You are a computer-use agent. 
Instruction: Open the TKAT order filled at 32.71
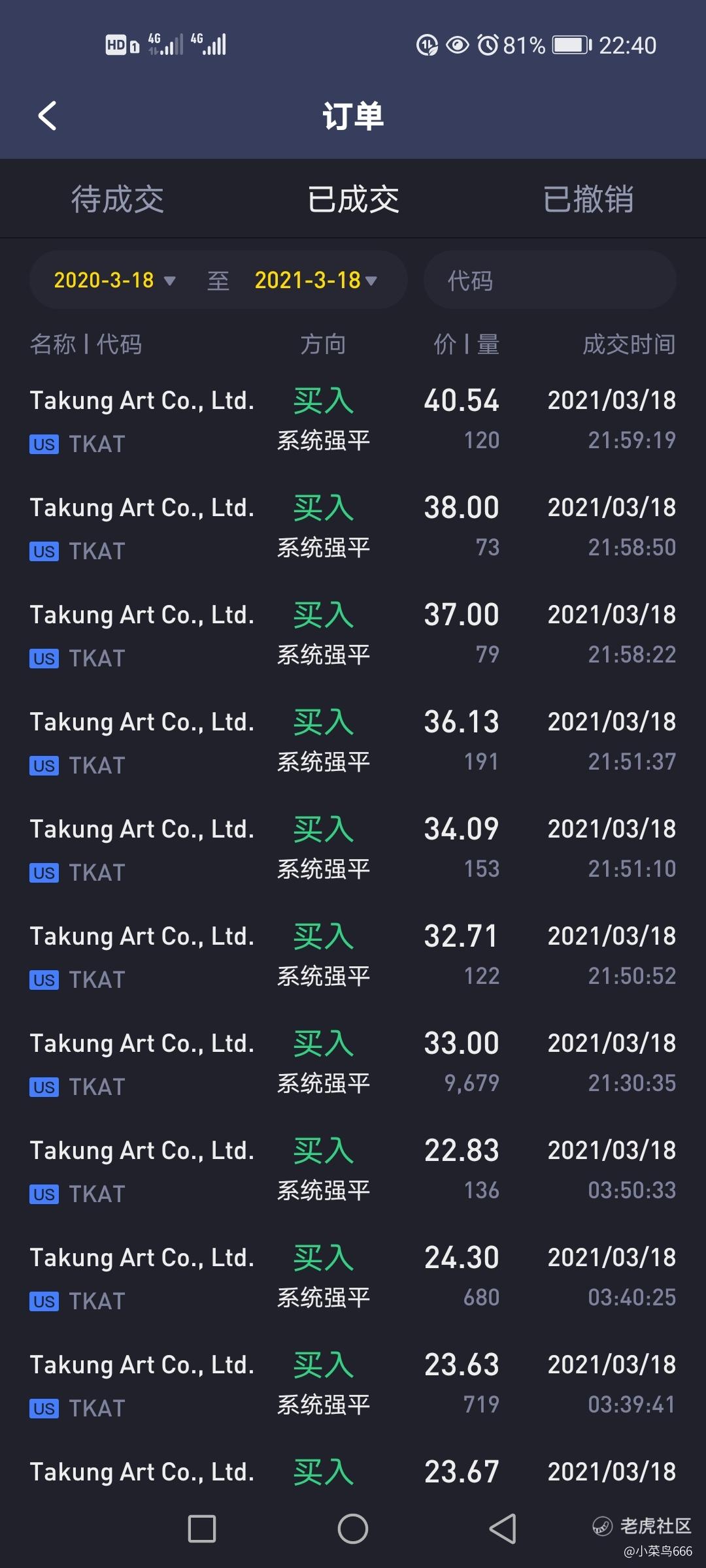pyautogui.click(x=353, y=955)
